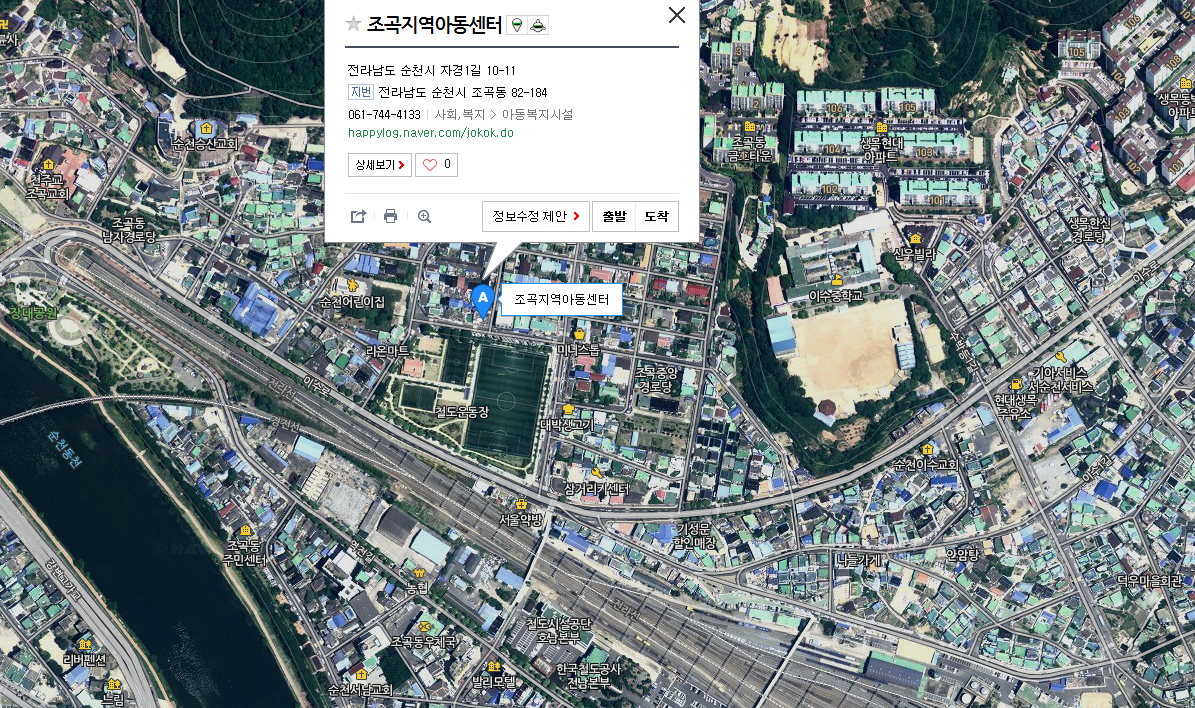Print the place info with printer icon

click(390, 216)
